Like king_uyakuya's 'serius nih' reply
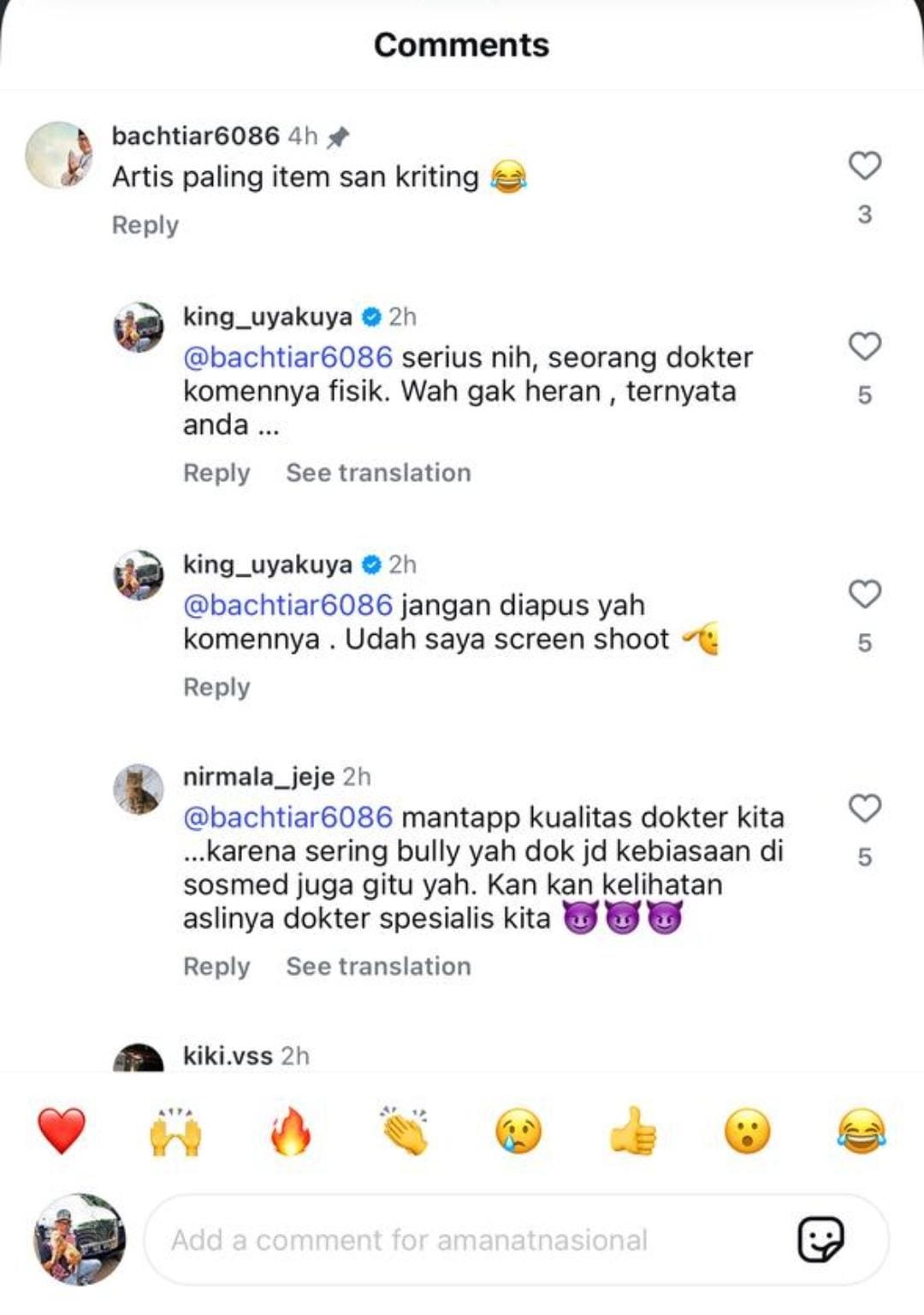The image size is (924, 1315). pyautogui.click(x=864, y=347)
